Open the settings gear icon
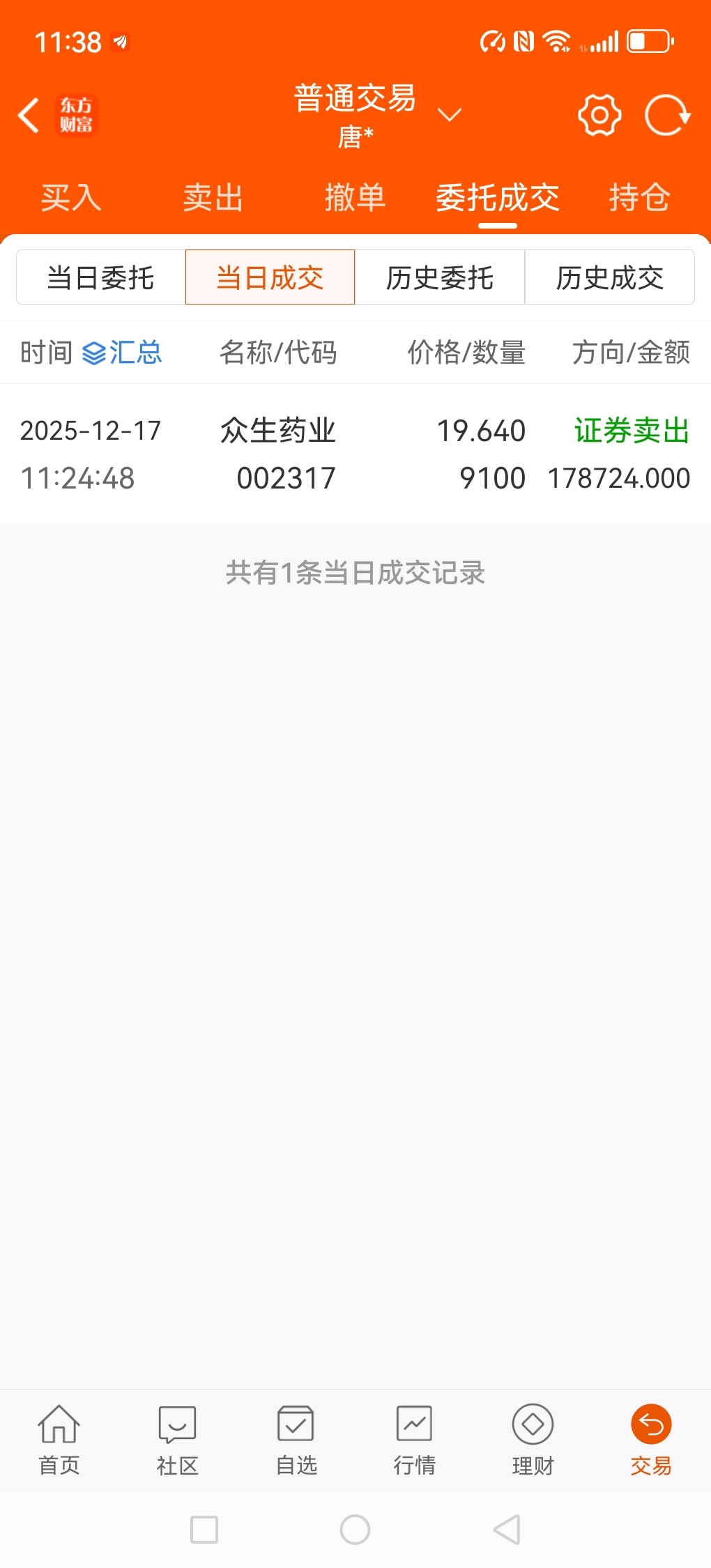This screenshot has width=711, height=1568. tap(599, 115)
